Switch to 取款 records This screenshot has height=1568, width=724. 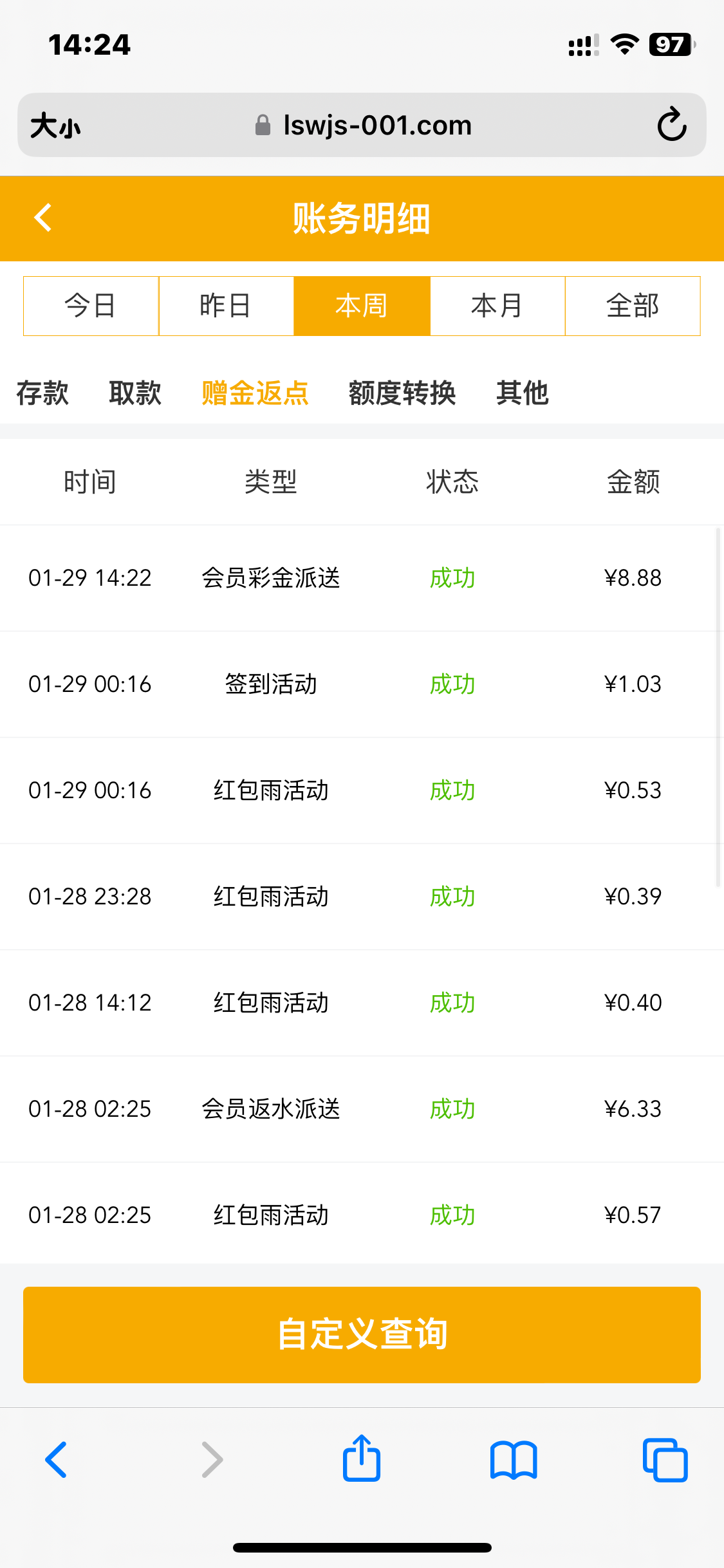pyautogui.click(x=135, y=393)
